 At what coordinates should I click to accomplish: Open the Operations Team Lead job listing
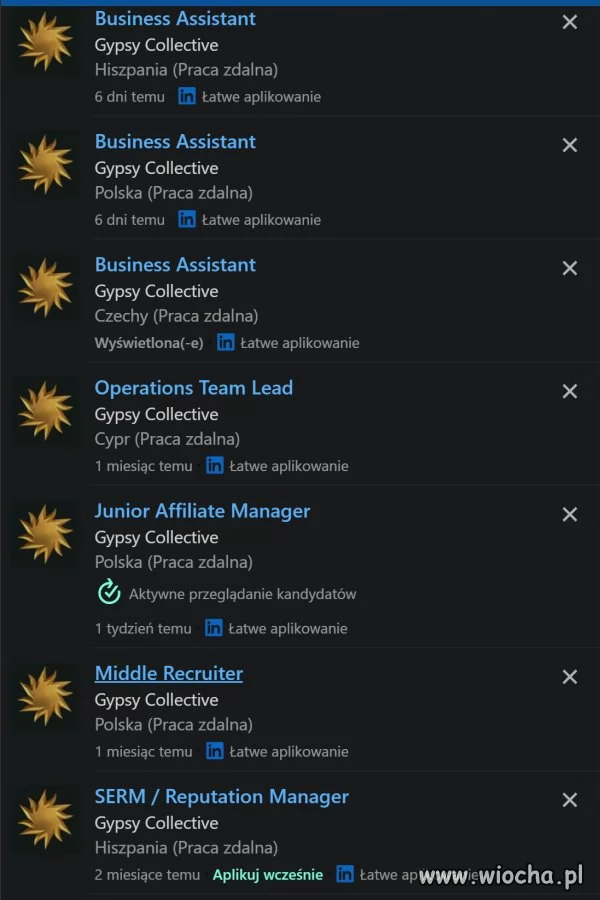pyautogui.click(x=193, y=388)
